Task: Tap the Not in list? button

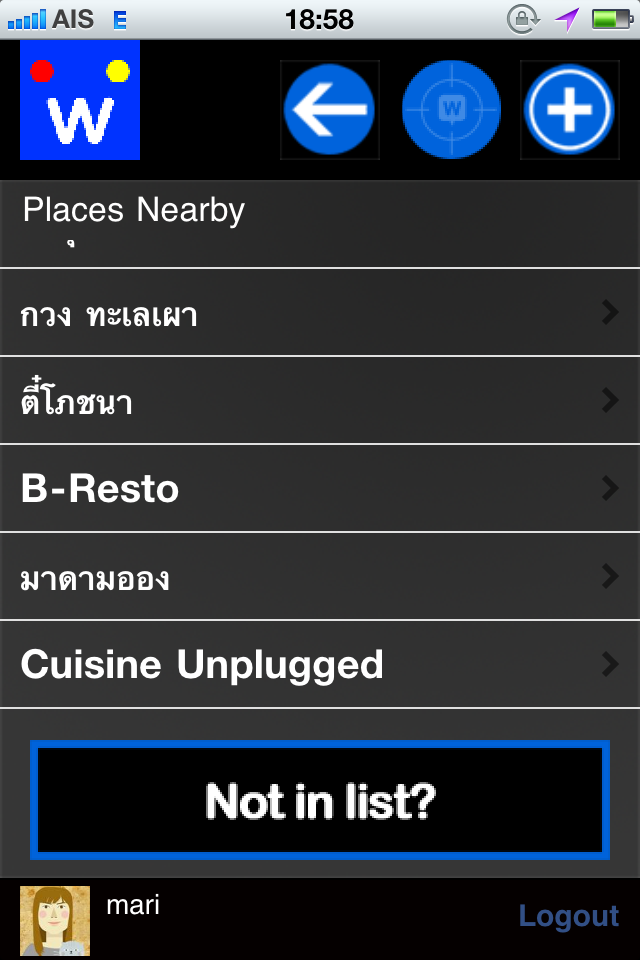Action: pyautogui.click(x=320, y=800)
